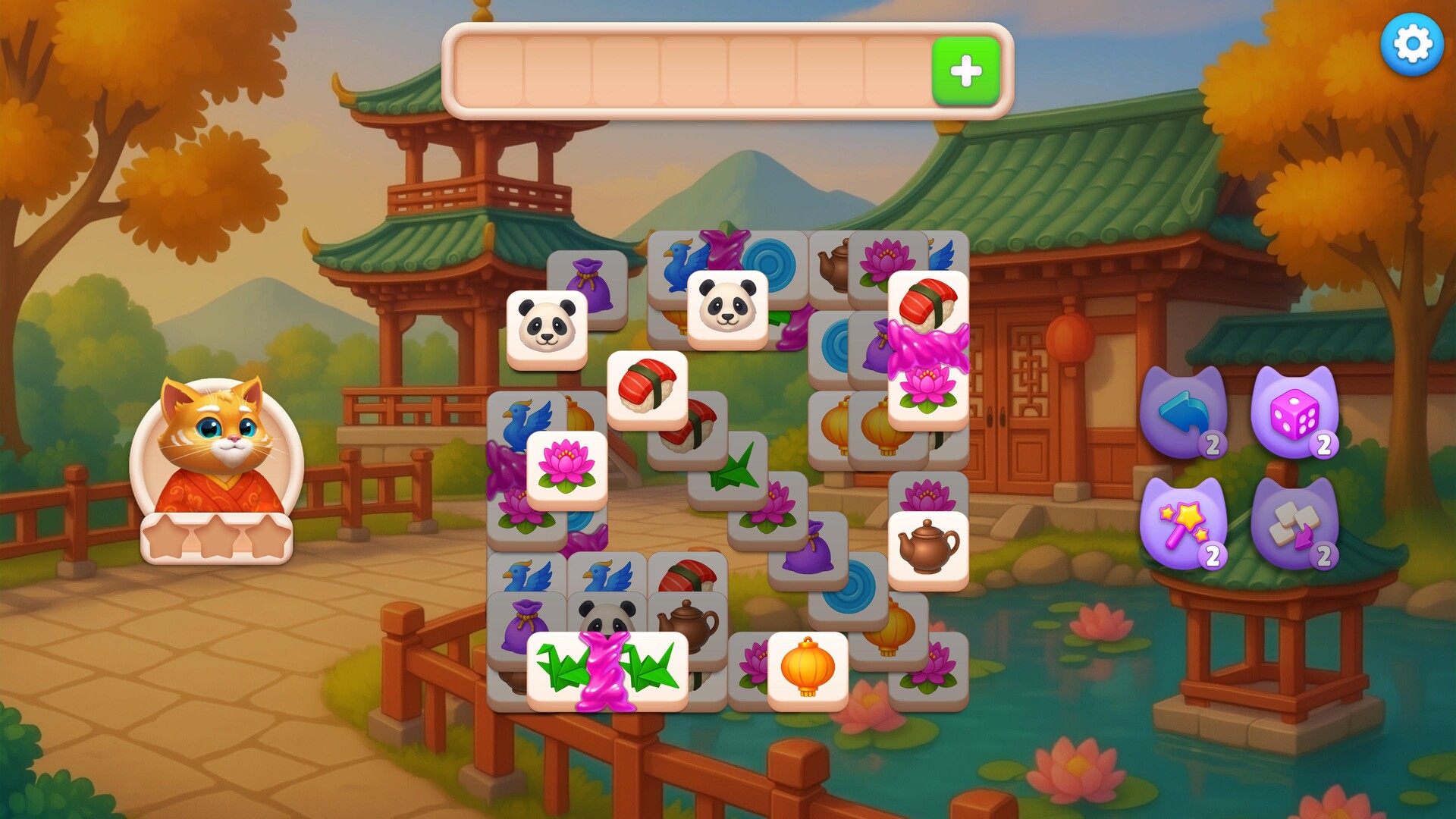This screenshot has width=1456, height=819.
Task: Choose the bright sushi tile without pink slime
Action: pos(647,389)
